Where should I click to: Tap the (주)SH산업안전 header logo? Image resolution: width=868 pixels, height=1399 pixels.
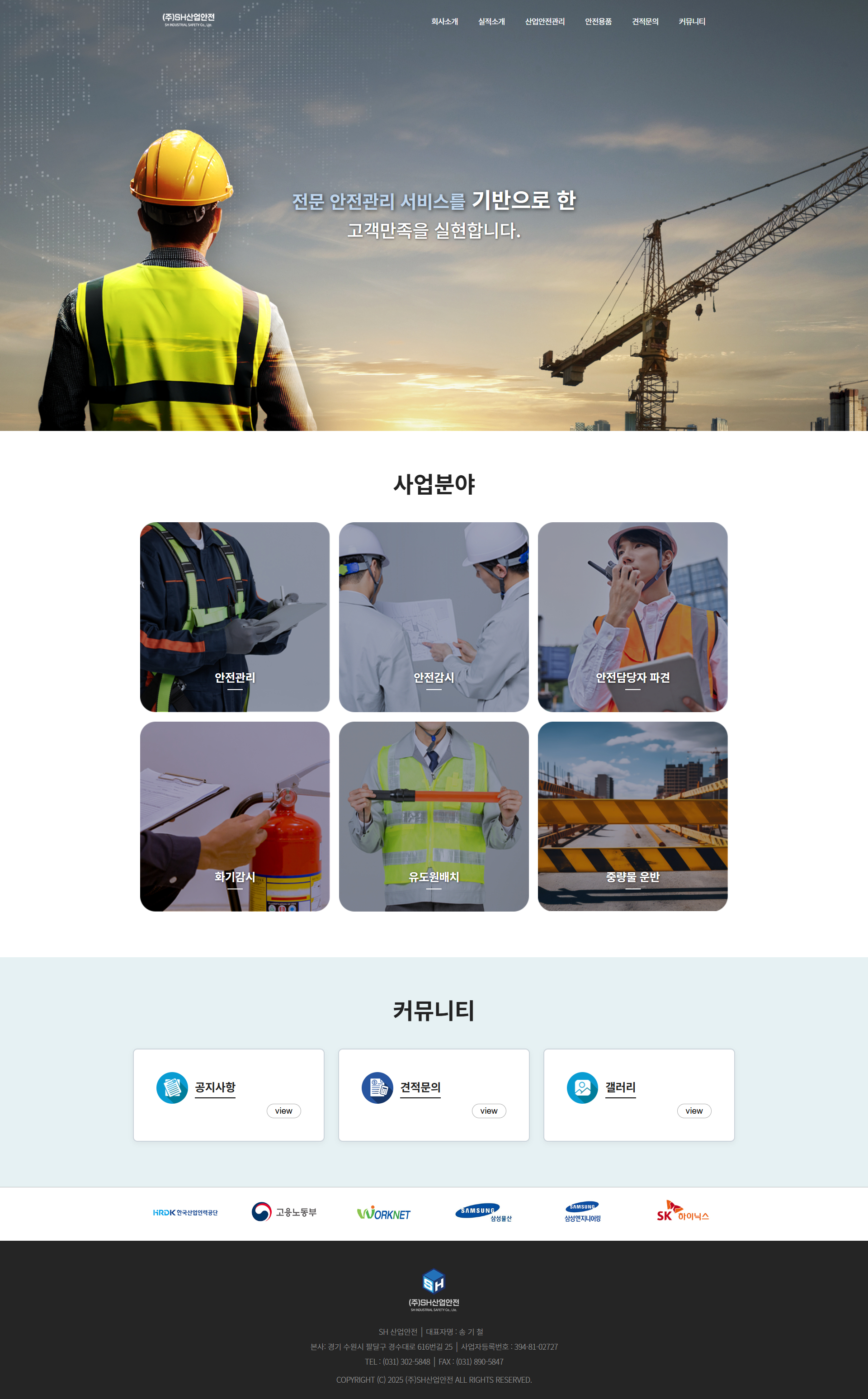coord(189,20)
